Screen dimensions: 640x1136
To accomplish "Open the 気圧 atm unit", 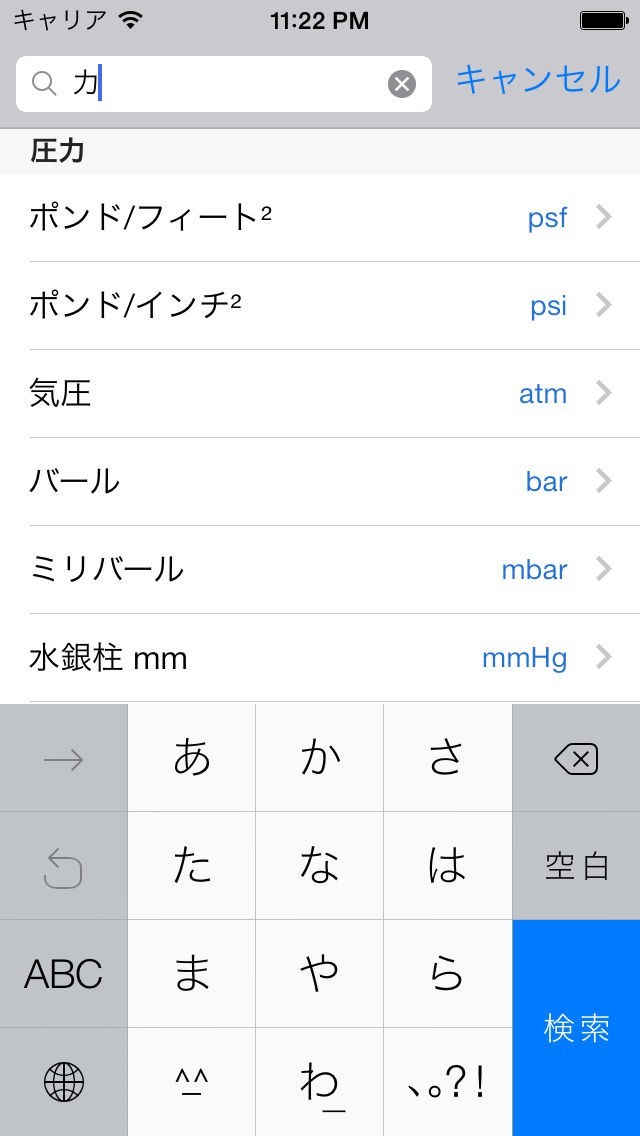I will click(320, 394).
